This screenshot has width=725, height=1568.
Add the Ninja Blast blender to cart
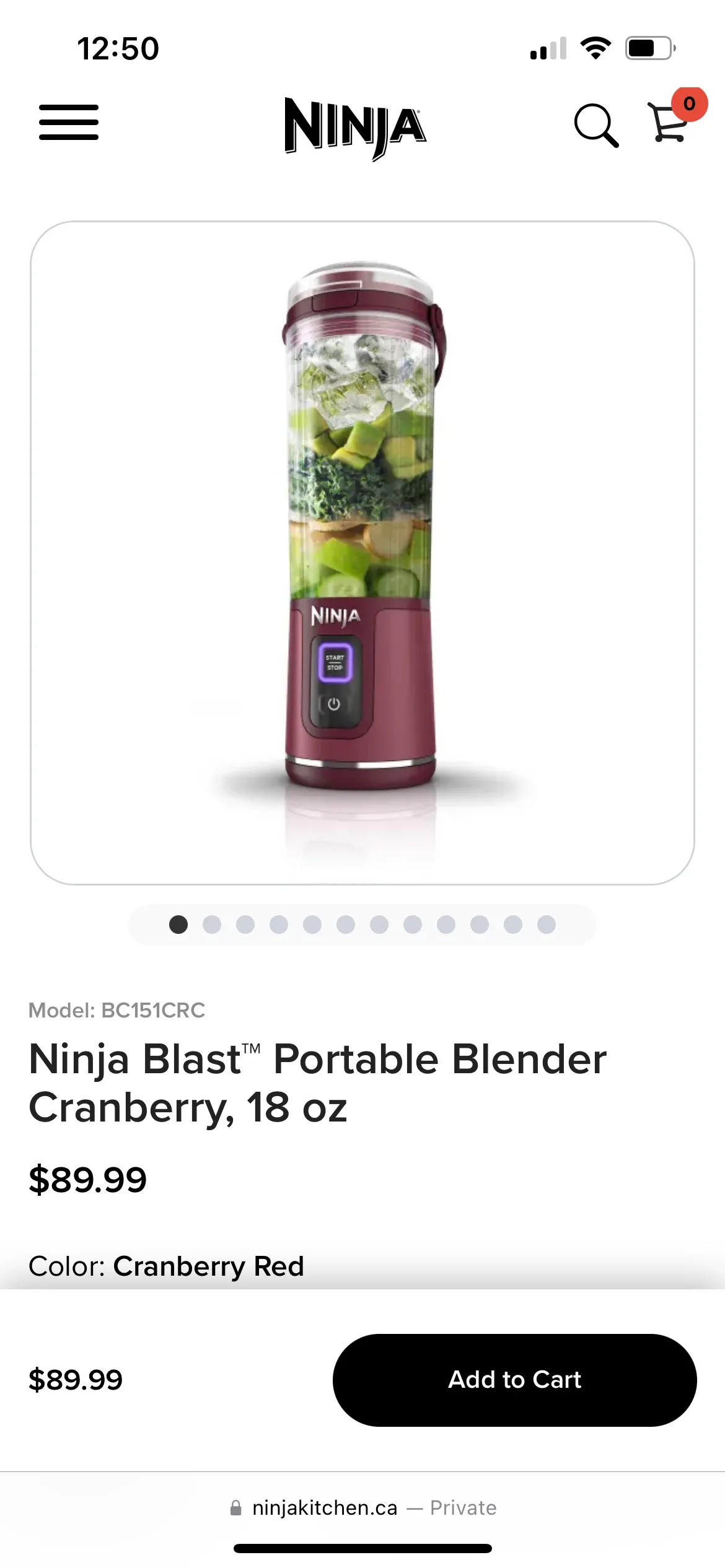coord(513,1380)
